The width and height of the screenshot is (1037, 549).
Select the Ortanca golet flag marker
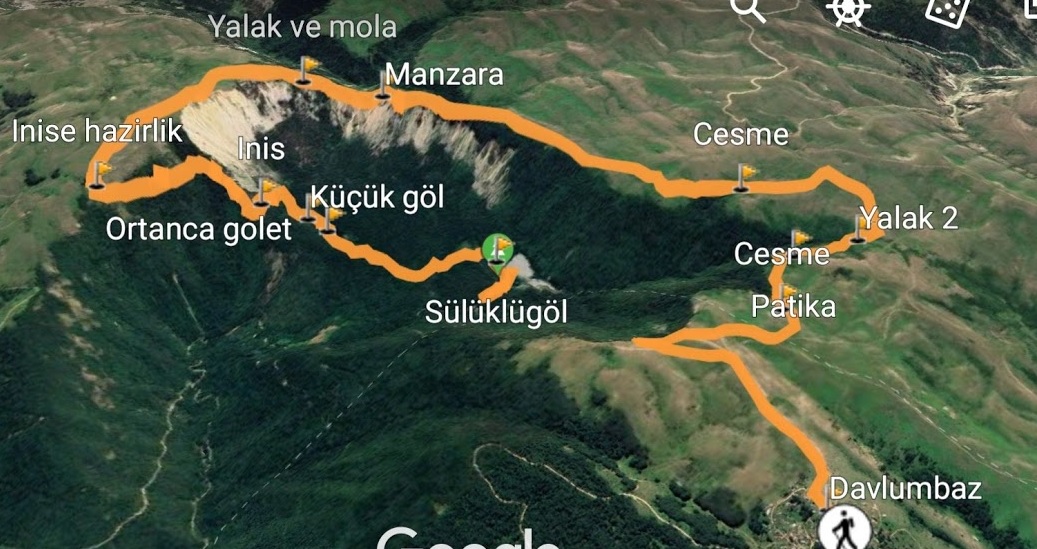[309, 206]
